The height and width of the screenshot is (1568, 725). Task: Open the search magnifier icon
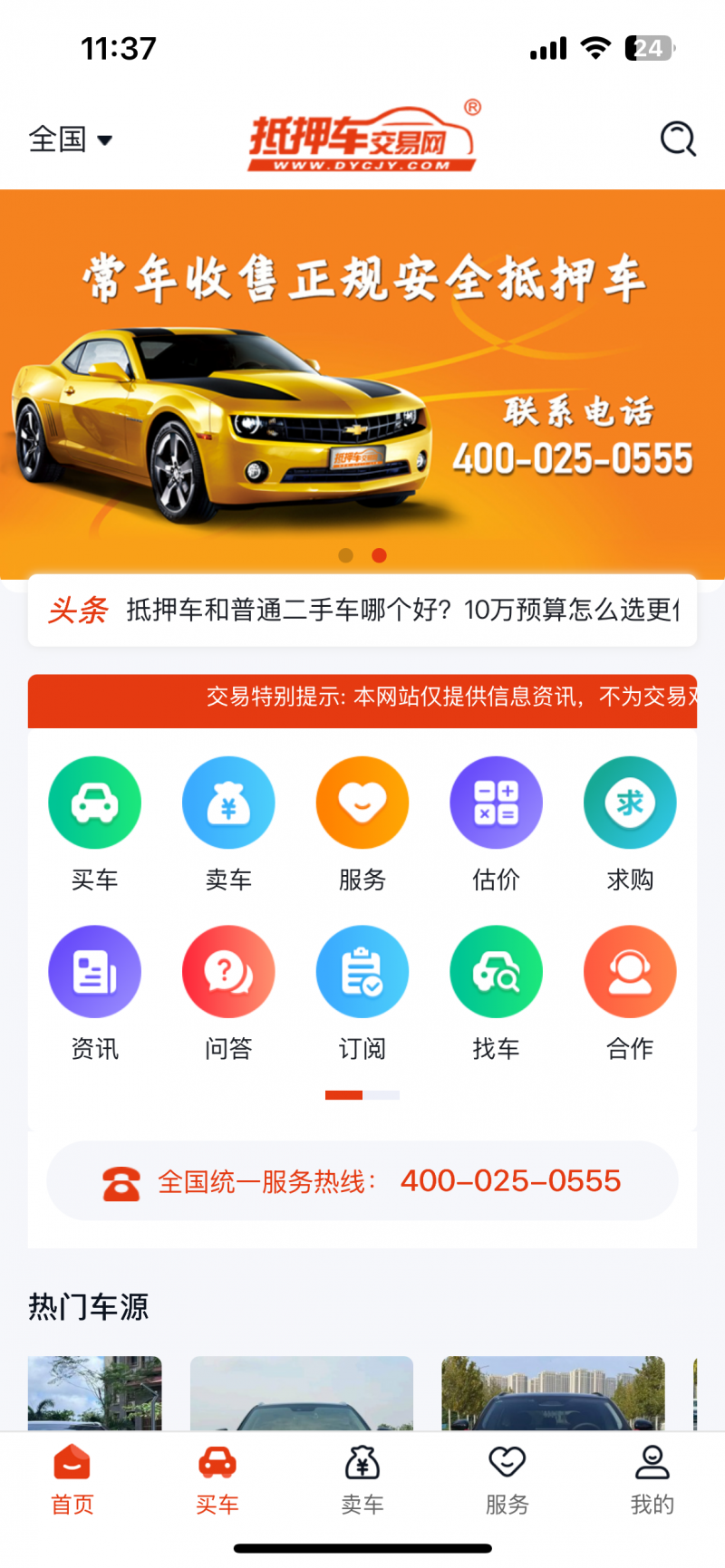click(677, 139)
